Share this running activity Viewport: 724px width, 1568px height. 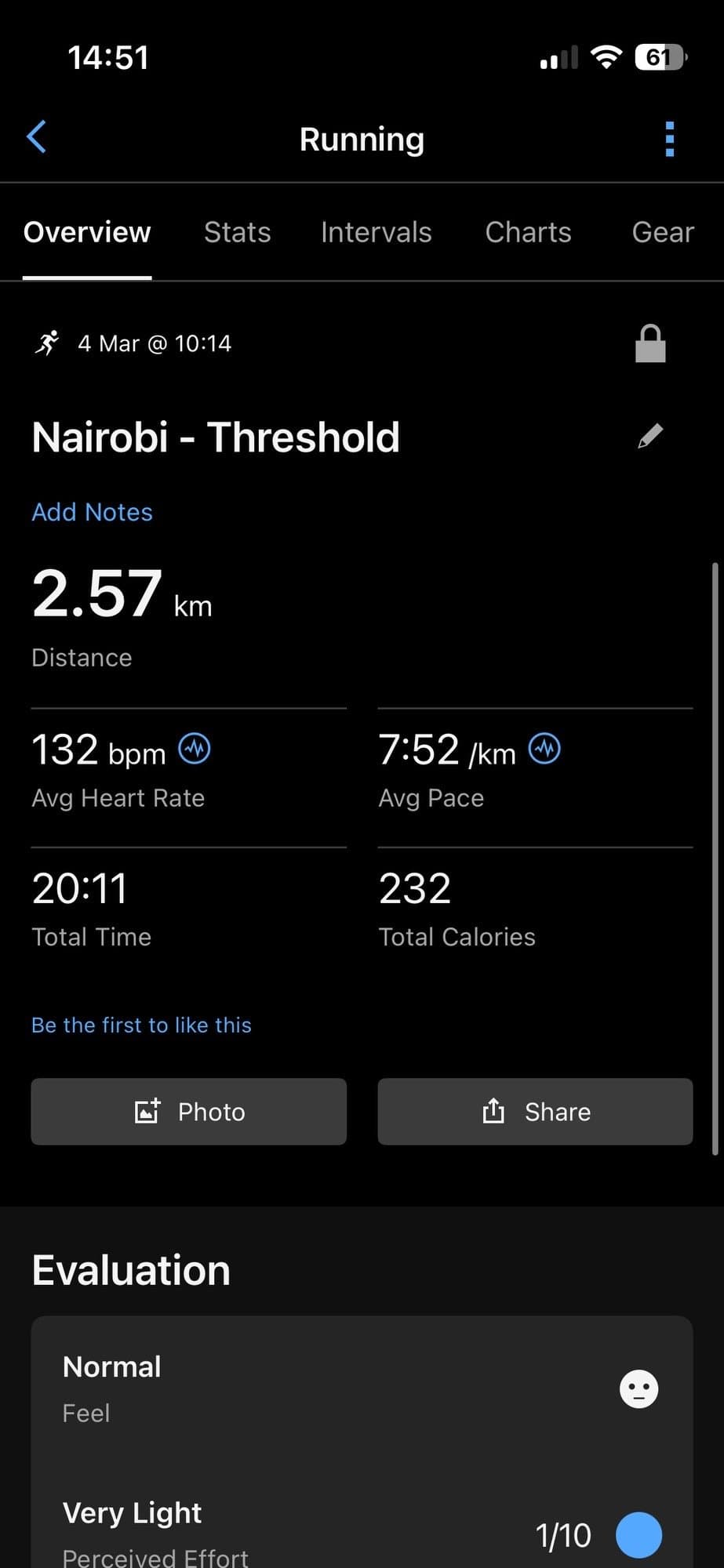(535, 1112)
